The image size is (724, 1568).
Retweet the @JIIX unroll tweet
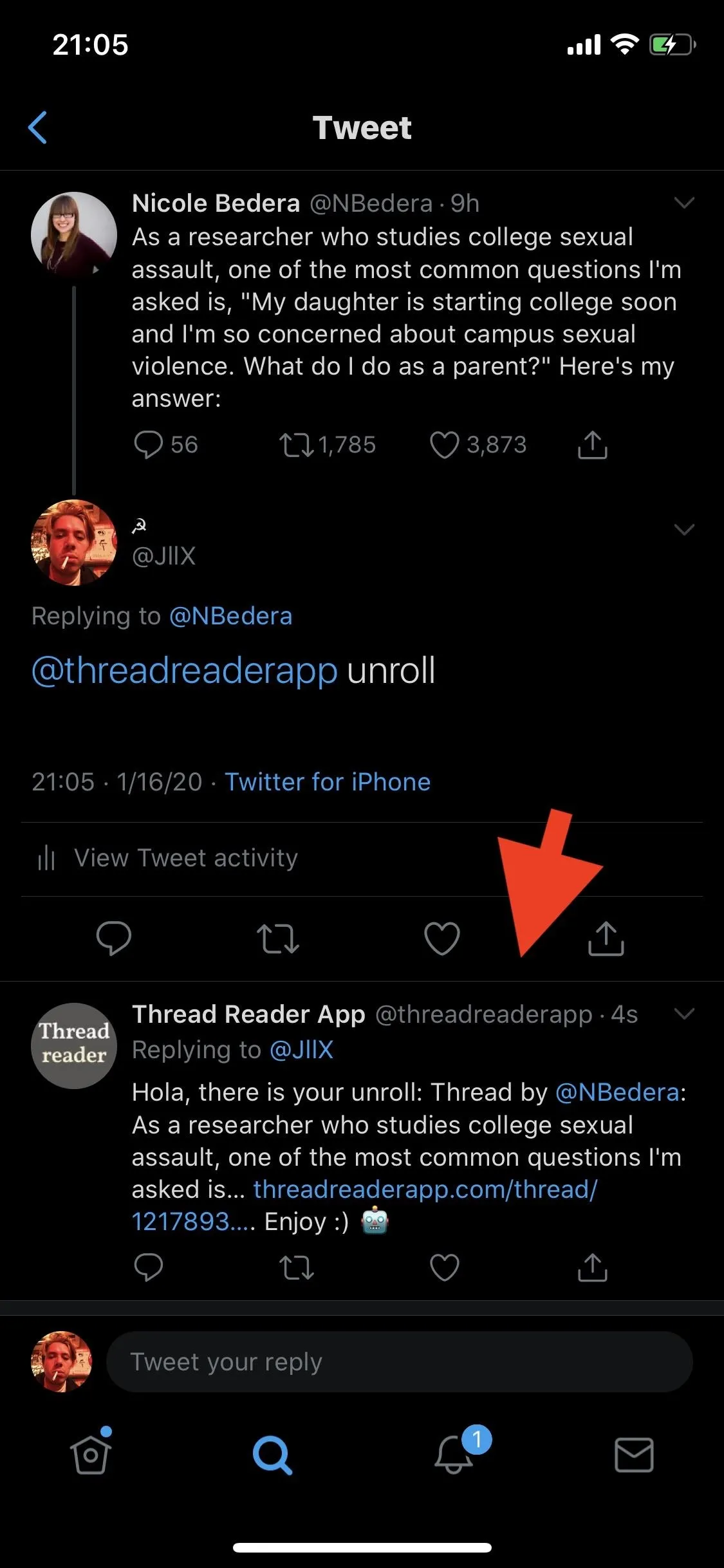[277, 938]
